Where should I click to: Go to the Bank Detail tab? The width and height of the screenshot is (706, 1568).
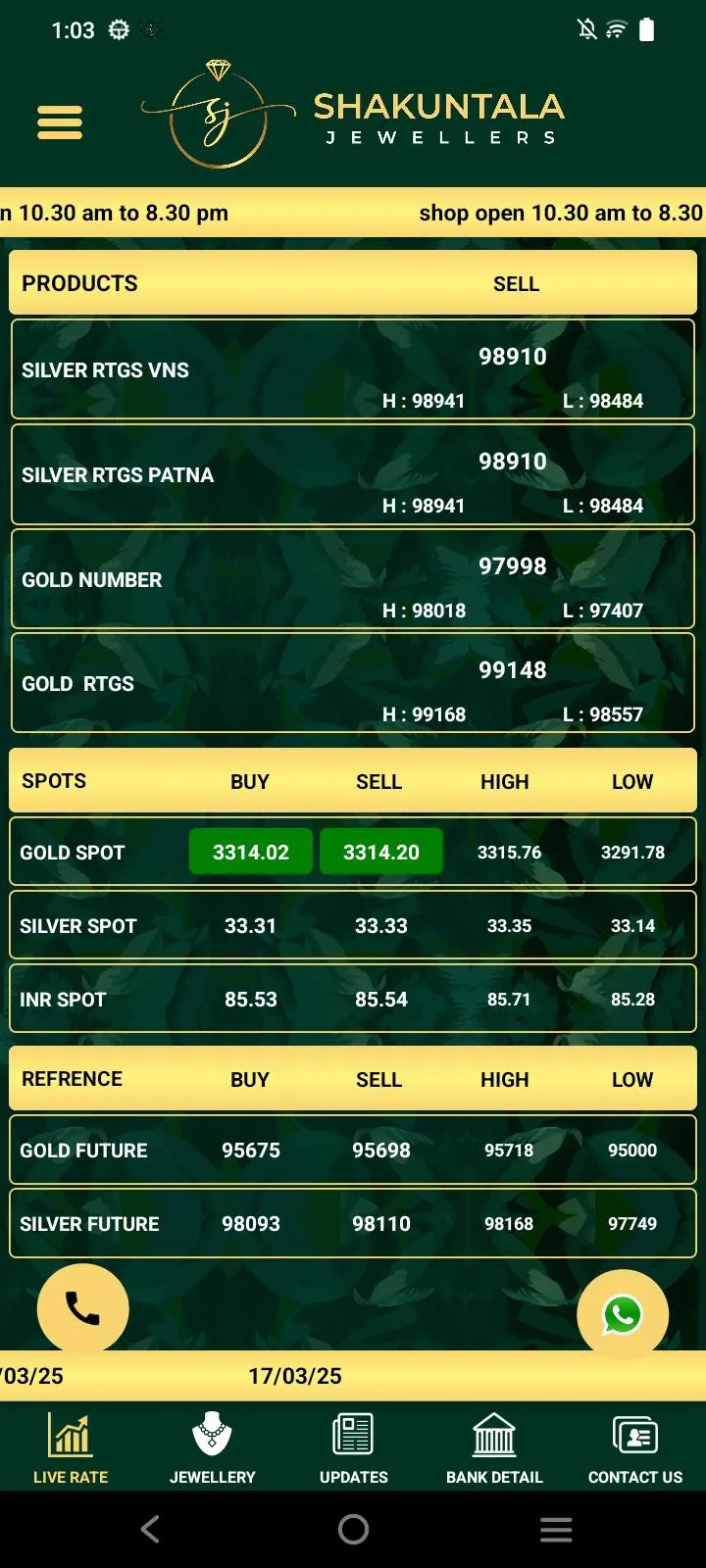click(494, 1447)
